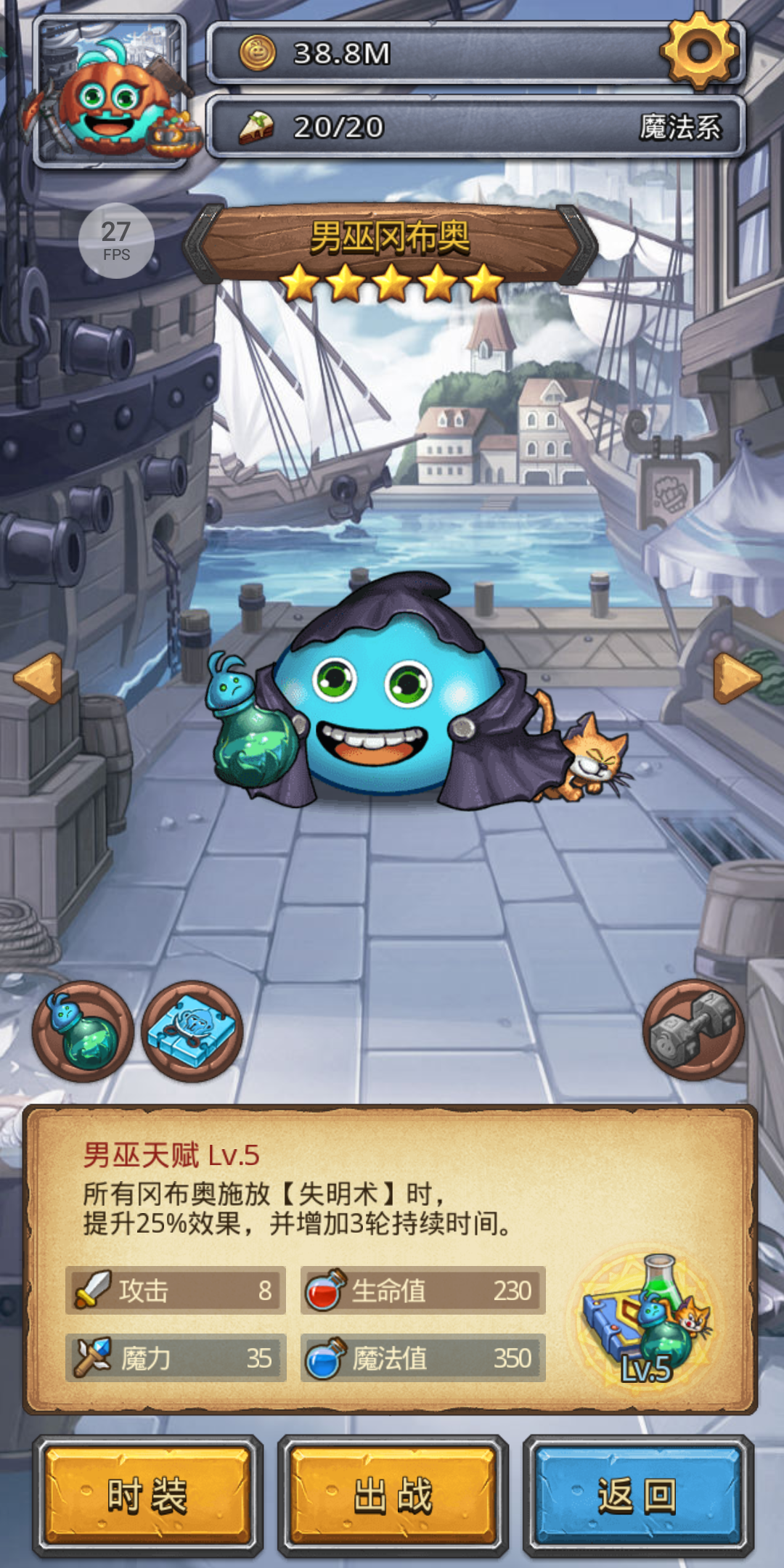The width and height of the screenshot is (784, 1568).
Task: Go to the next character with the right arrow
Action: click(737, 678)
